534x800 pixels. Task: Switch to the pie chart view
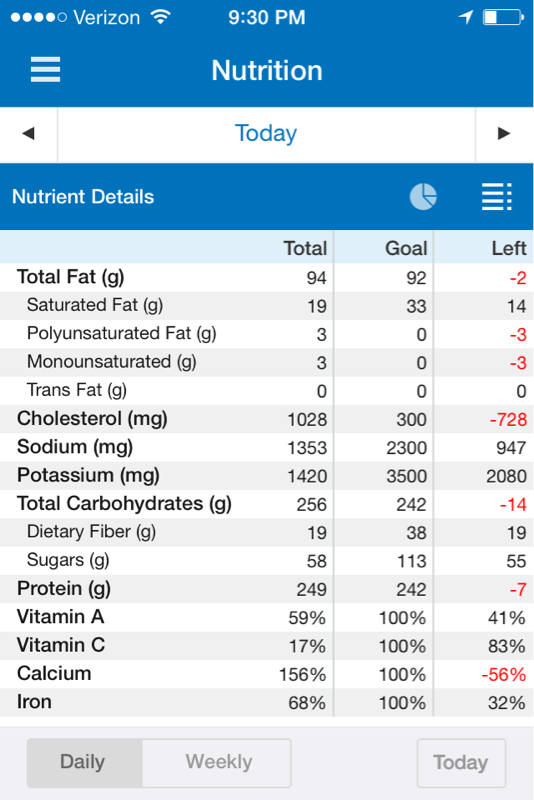[423, 197]
